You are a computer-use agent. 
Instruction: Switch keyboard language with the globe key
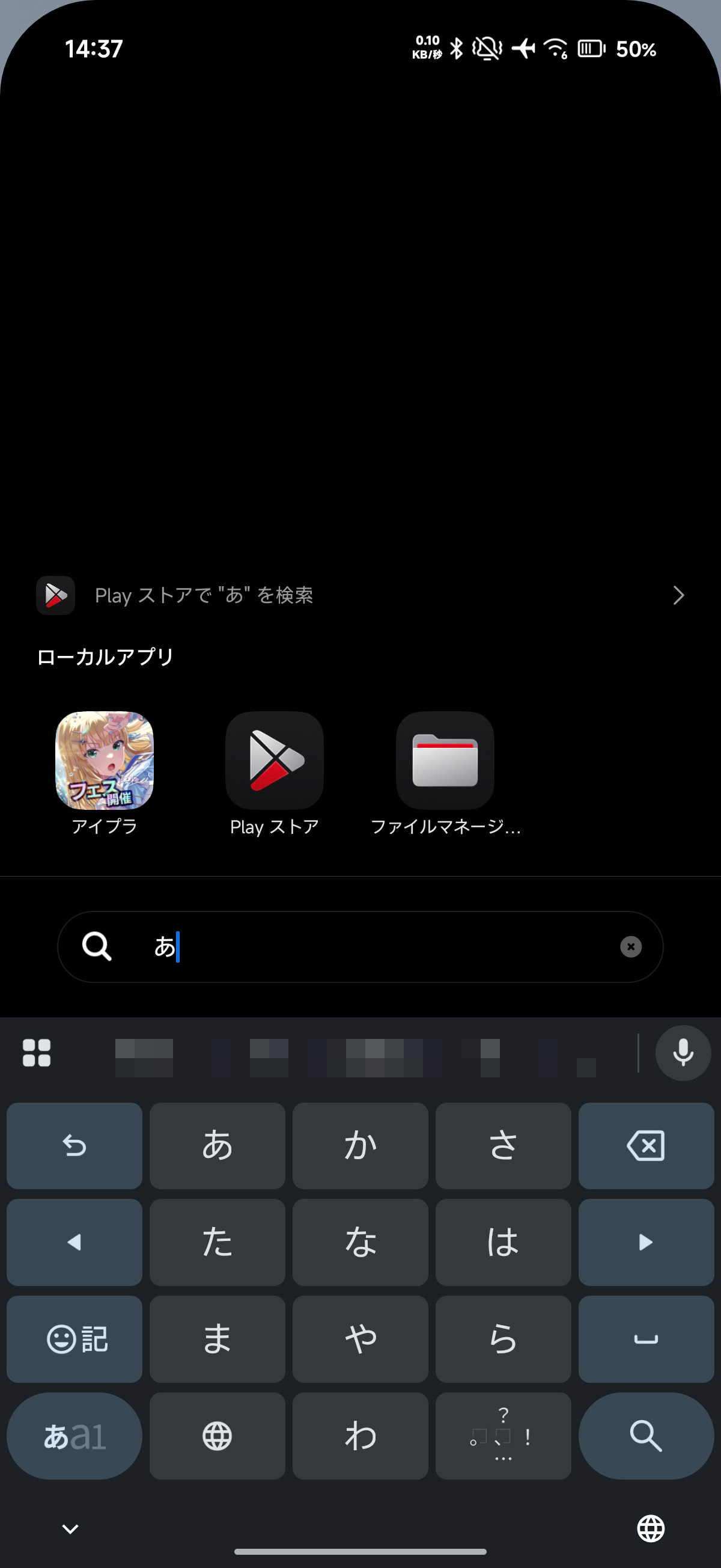[218, 1435]
